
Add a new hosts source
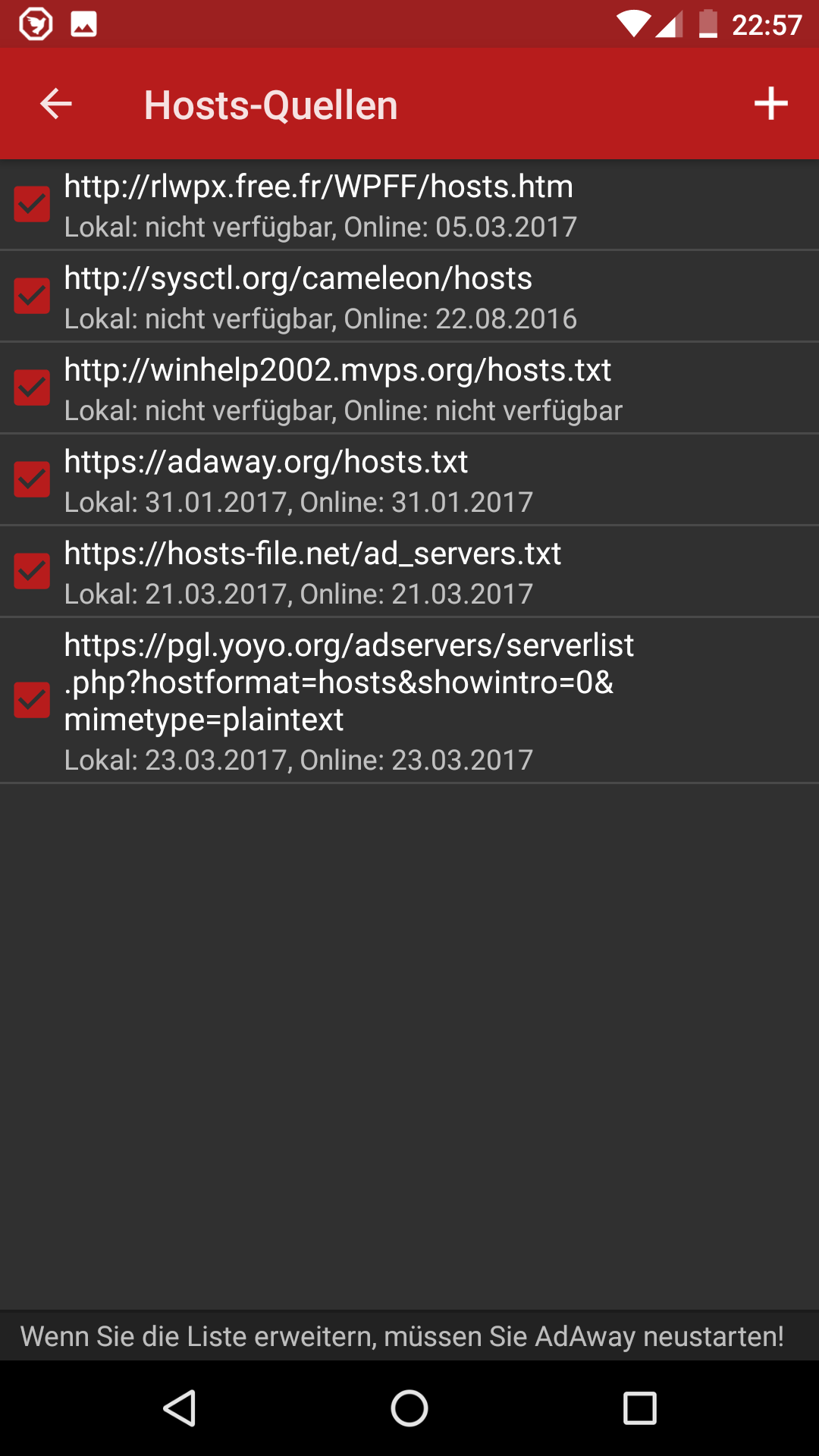(770, 104)
